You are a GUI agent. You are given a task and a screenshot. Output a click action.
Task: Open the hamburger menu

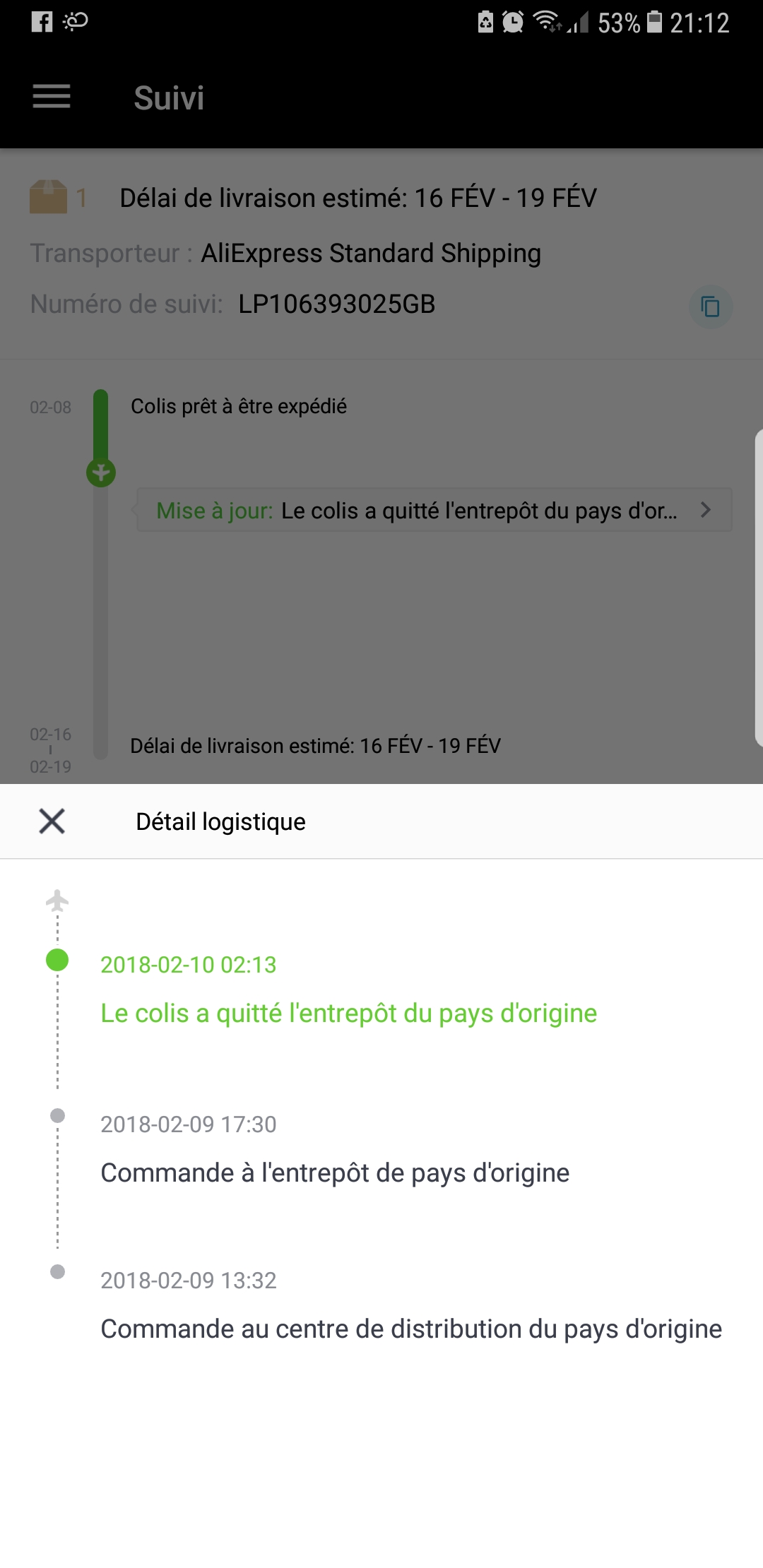[x=52, y=97]
